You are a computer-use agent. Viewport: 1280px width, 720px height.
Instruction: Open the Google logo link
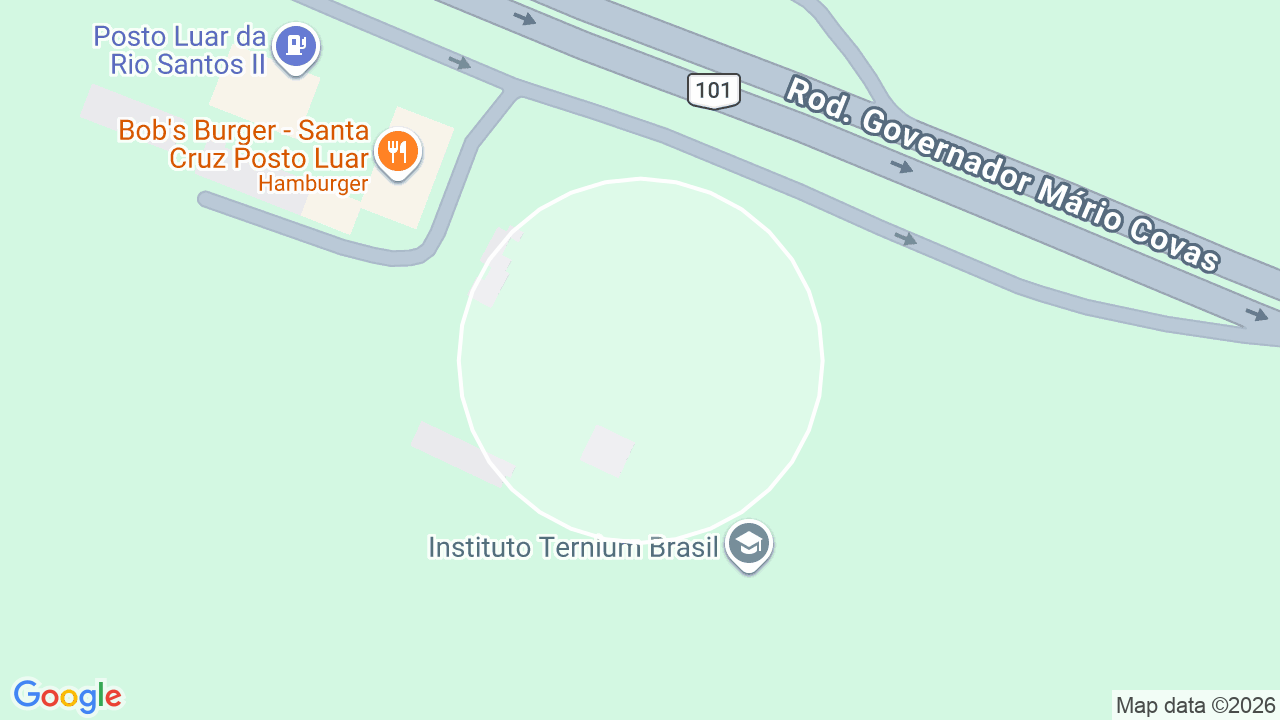pos(68,697)
